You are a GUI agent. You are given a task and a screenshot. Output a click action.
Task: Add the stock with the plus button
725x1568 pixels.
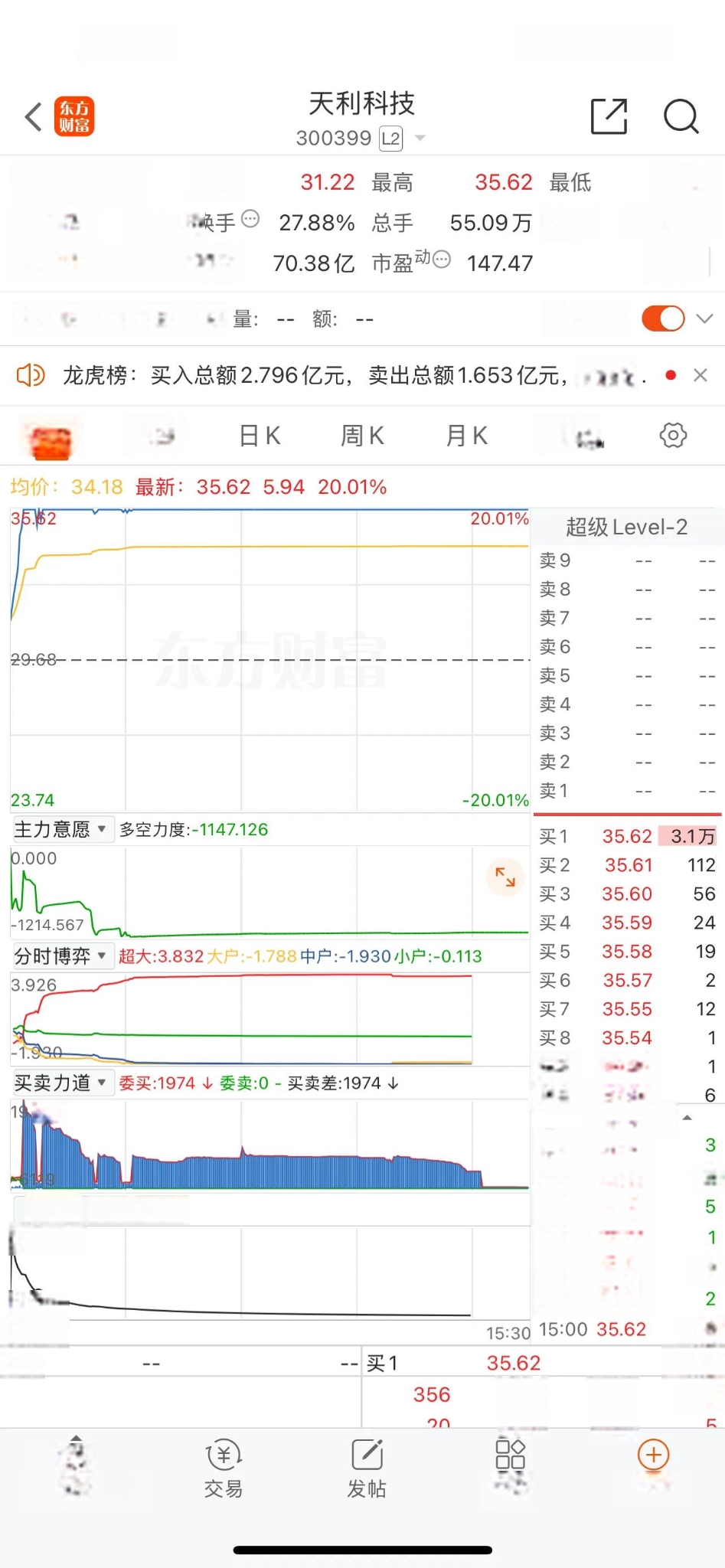click(x=653, y=1455)
